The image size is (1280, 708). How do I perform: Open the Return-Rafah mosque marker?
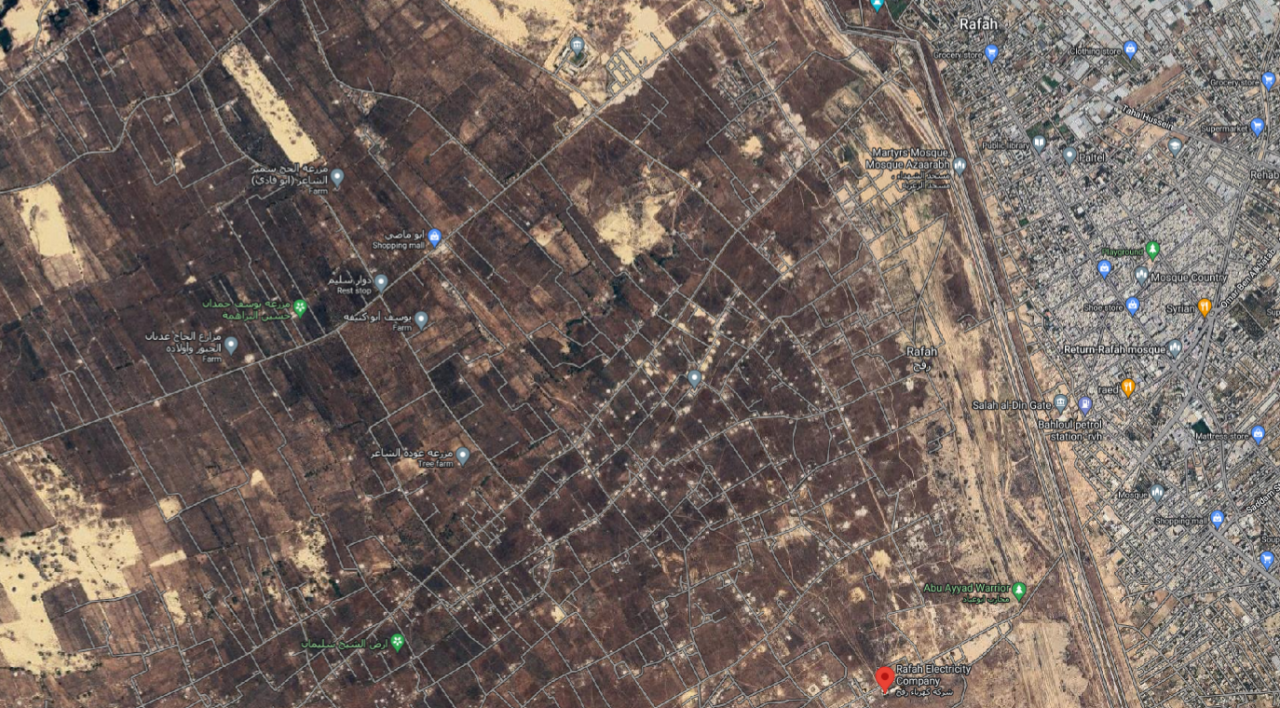[x=1175, y=348]
